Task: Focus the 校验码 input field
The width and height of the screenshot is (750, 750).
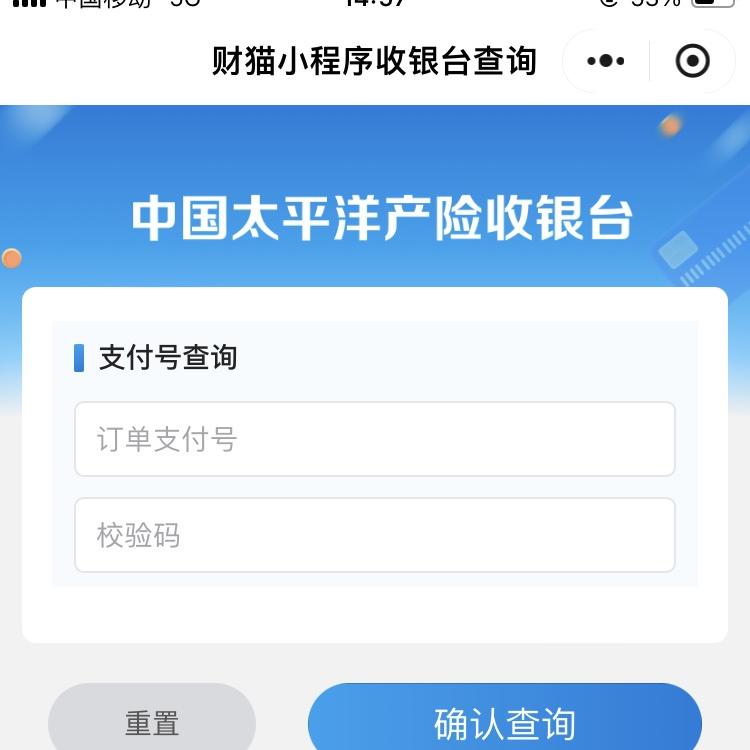Action: (375, 535)
